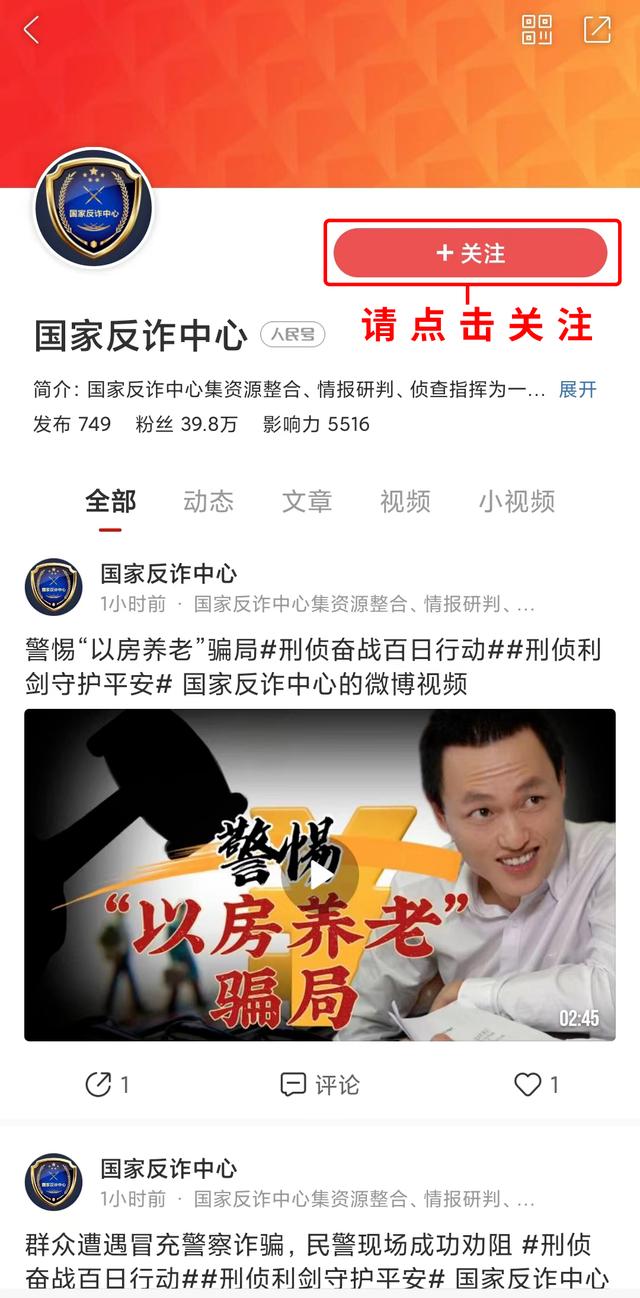Viewport: 640px width, 1298px height.
Task: Switch to the 文章 tab
Action: click(306, 501)
